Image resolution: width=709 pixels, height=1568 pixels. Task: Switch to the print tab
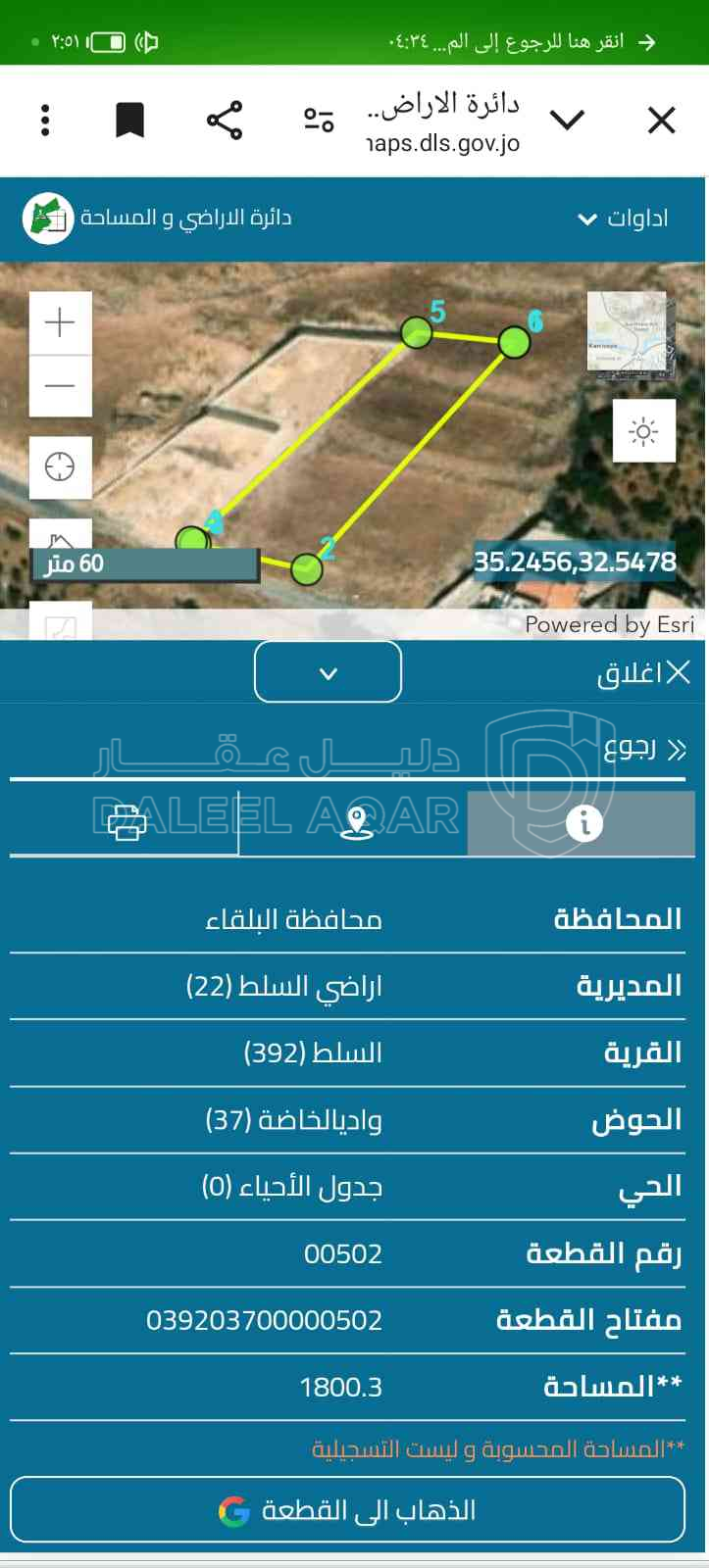point(126,823)
